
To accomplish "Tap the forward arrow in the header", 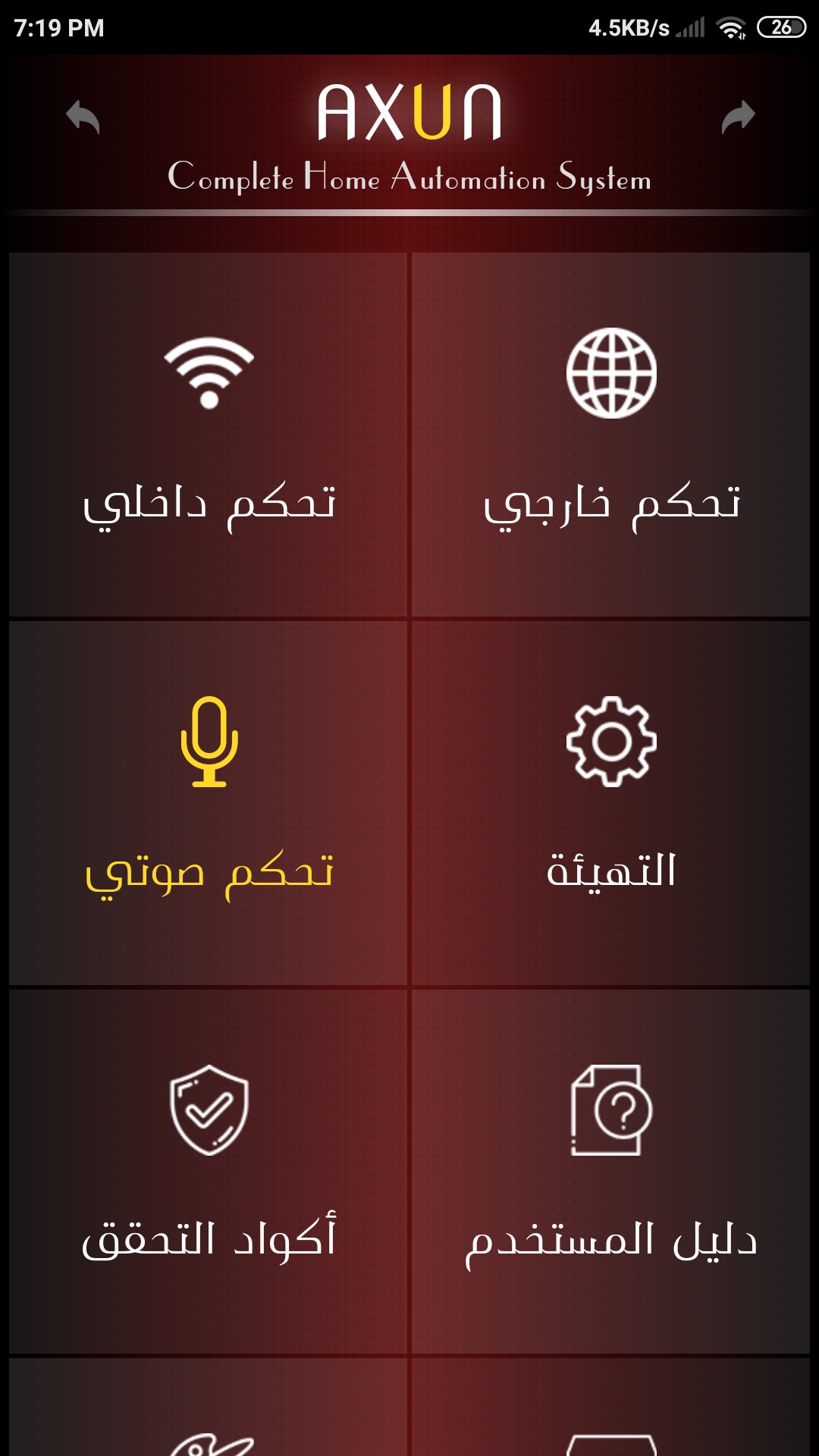I will [x=738, y=117].
